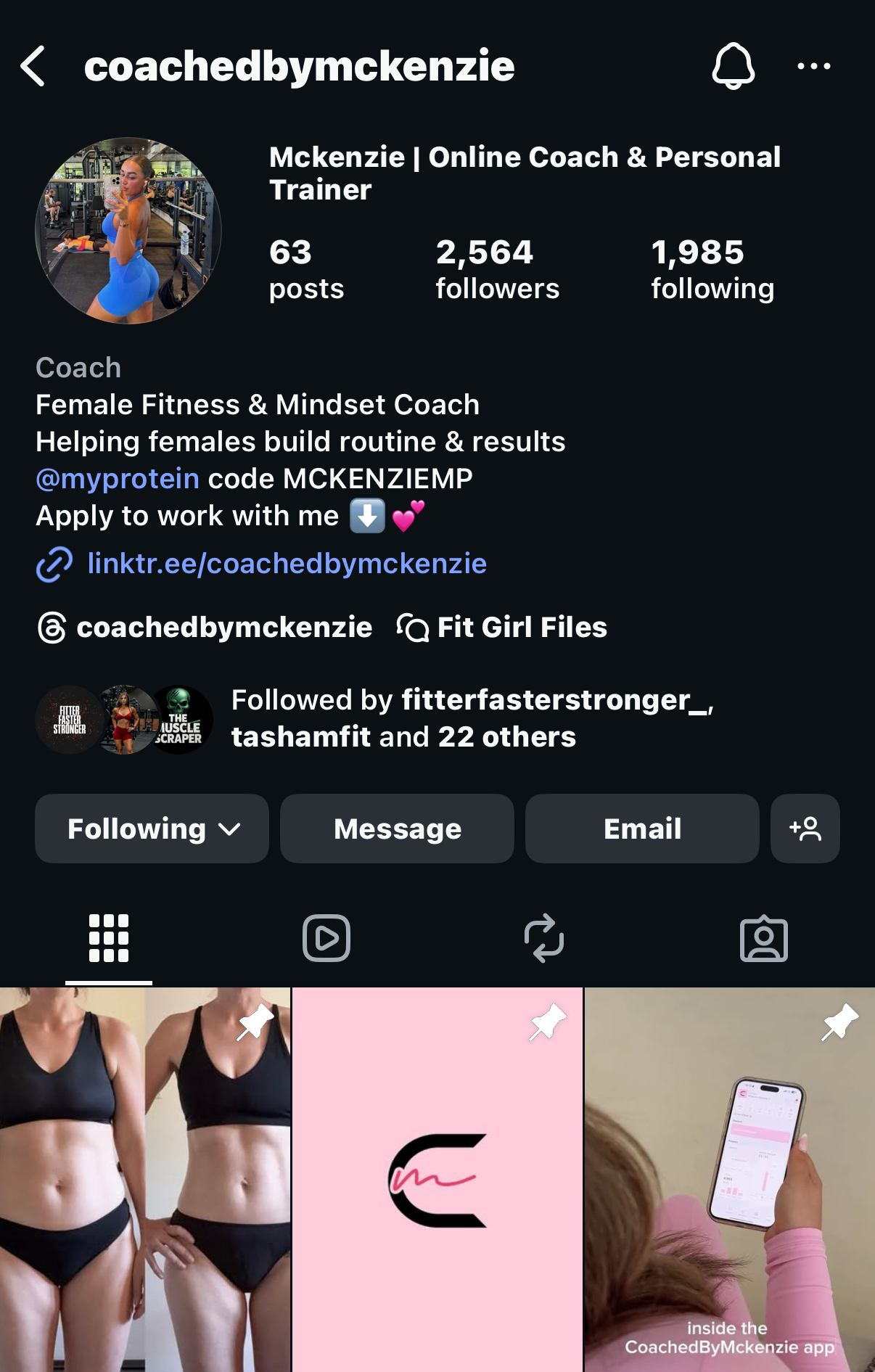This screenshot has height=1372, width=875.
Task: Open the @myprotein mention in the bio
Action: click(118, 479)
